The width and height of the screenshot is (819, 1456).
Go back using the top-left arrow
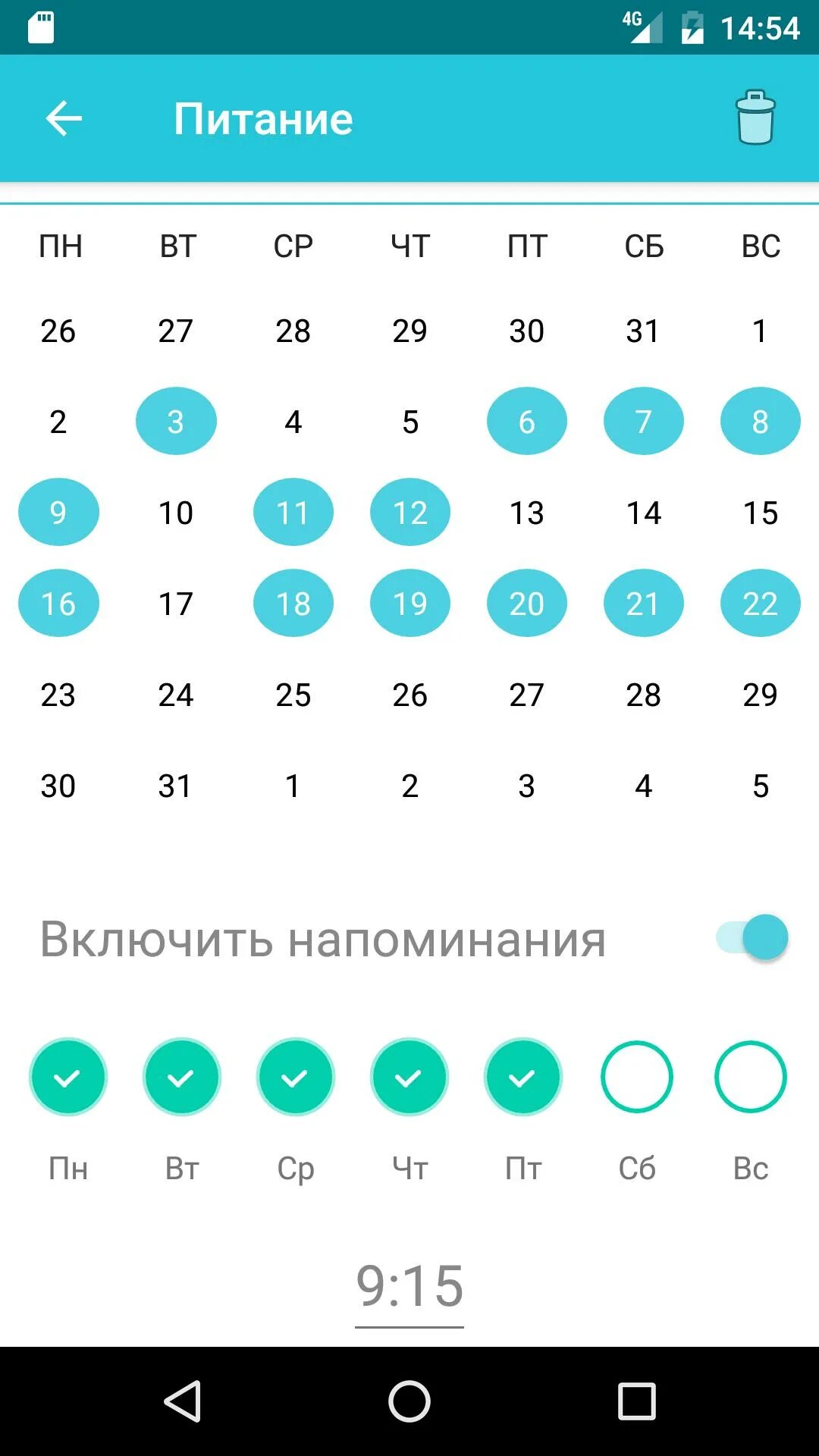click(64, 118)
